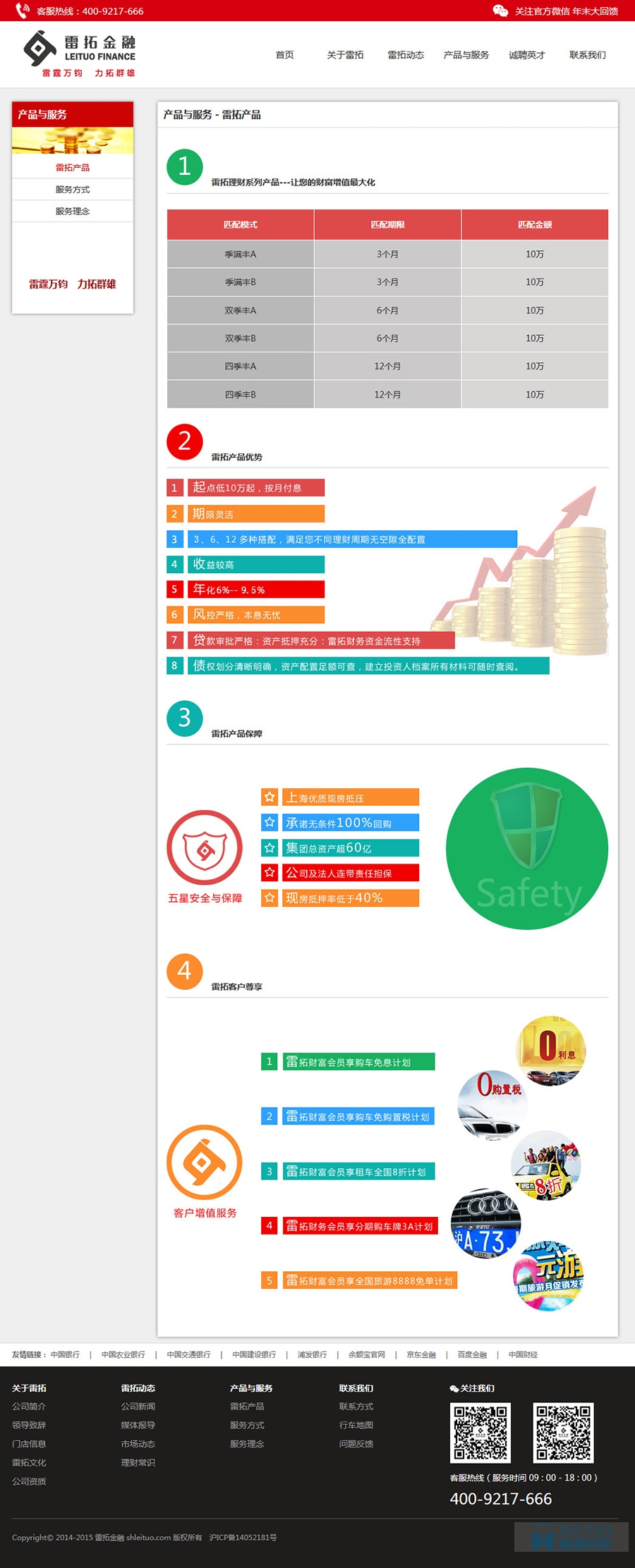Open 问题反馈 in the footer
Screen dimensions: 635x1568
click(356, 1444)
